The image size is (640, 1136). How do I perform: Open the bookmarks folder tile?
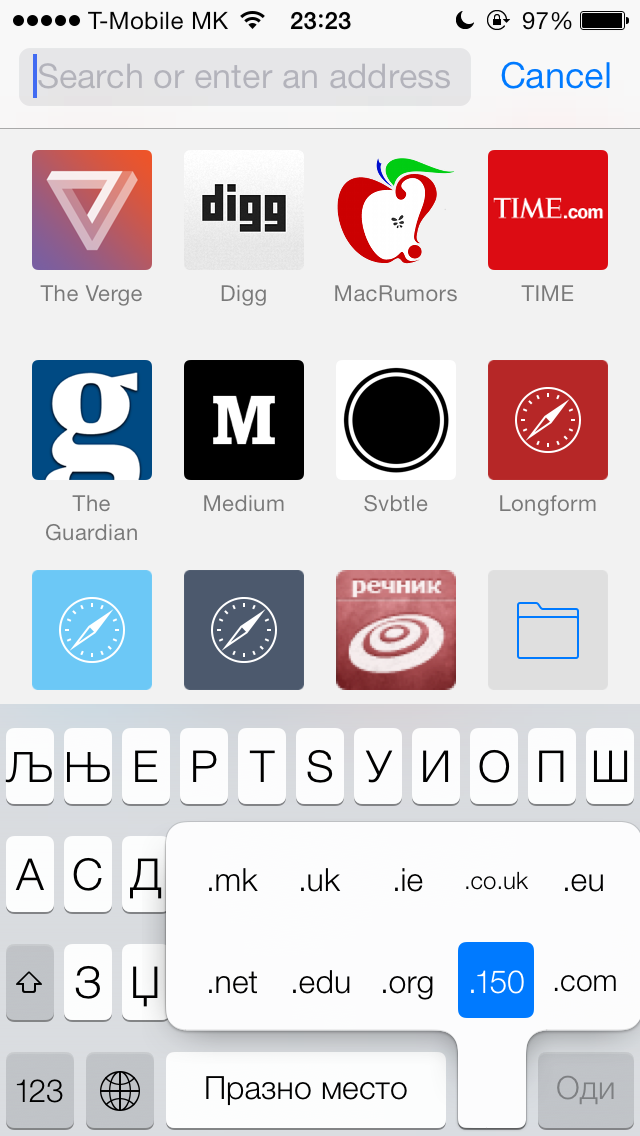pyautogui.click(x=548, y=630)
